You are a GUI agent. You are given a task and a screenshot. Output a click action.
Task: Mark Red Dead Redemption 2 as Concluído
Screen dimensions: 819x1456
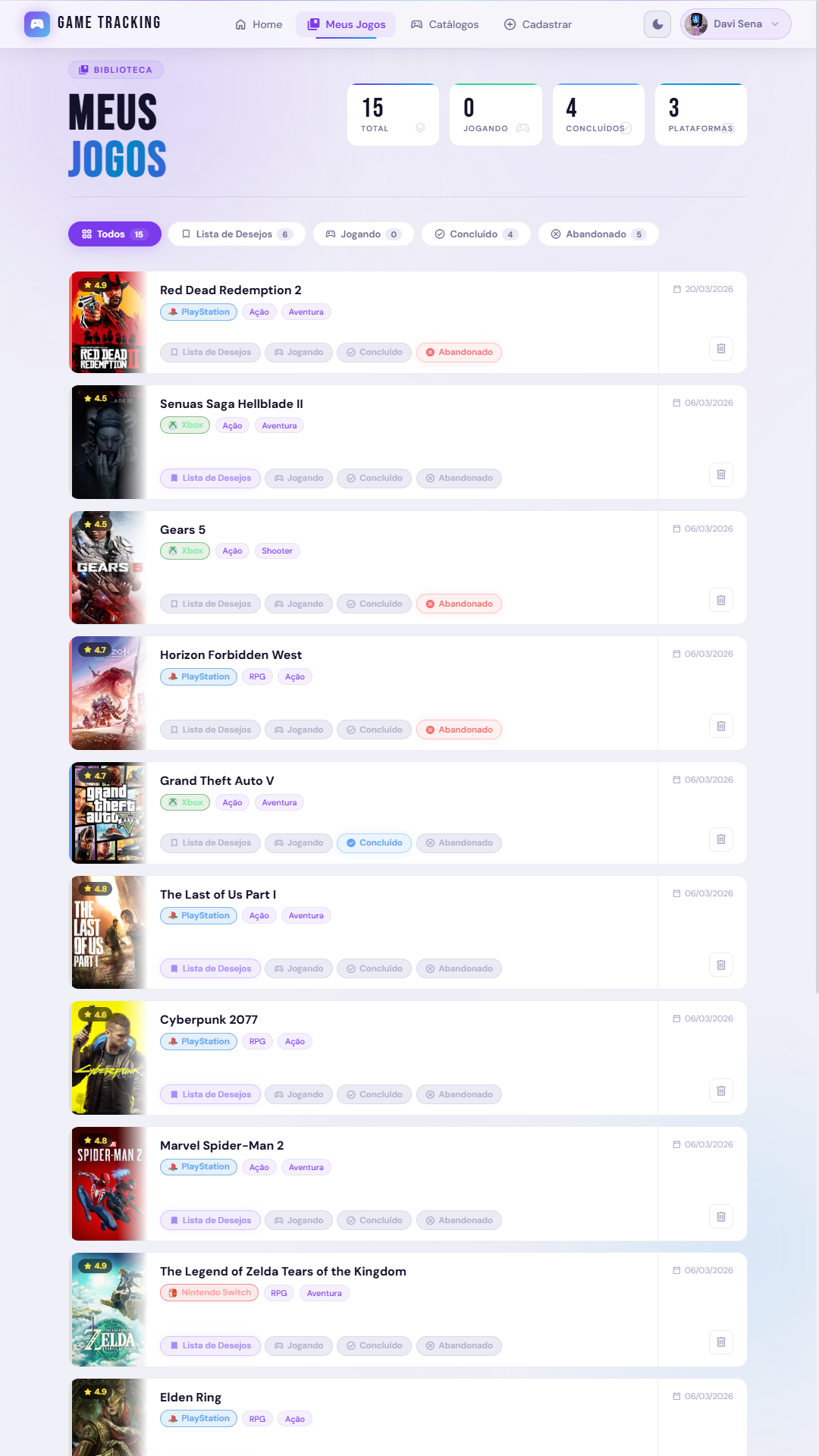375,353
